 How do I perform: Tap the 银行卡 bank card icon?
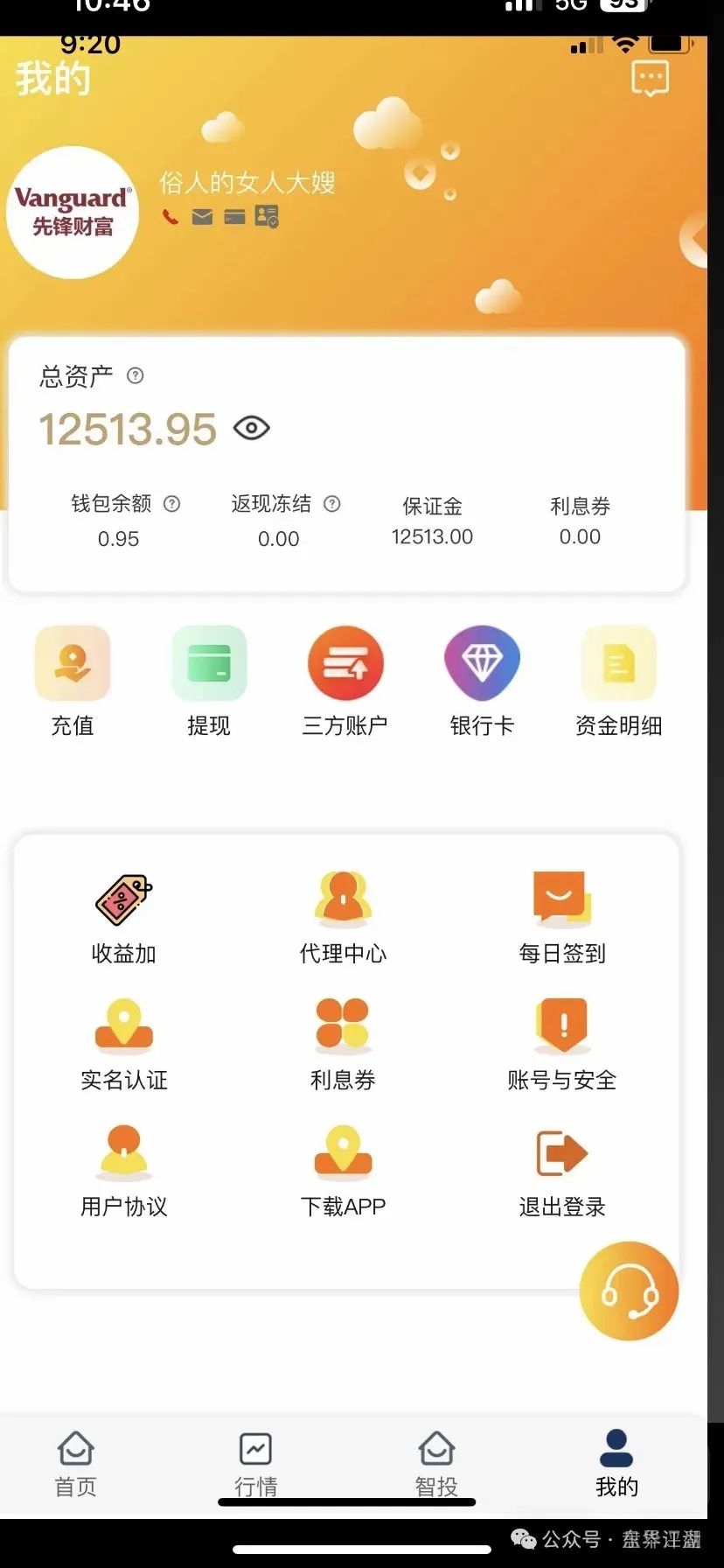tap(482, 682)
